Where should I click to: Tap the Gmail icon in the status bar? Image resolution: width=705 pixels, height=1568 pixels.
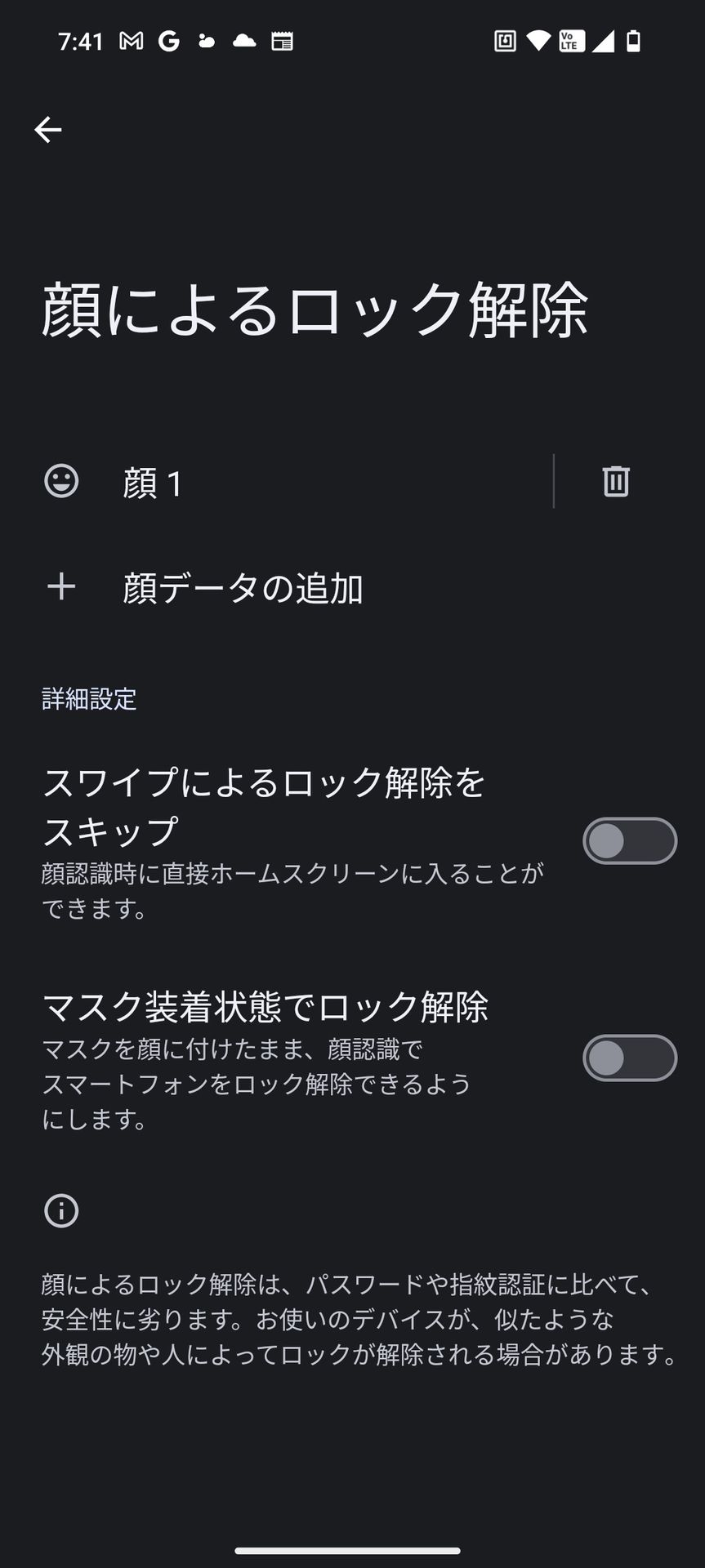(131, 41)
